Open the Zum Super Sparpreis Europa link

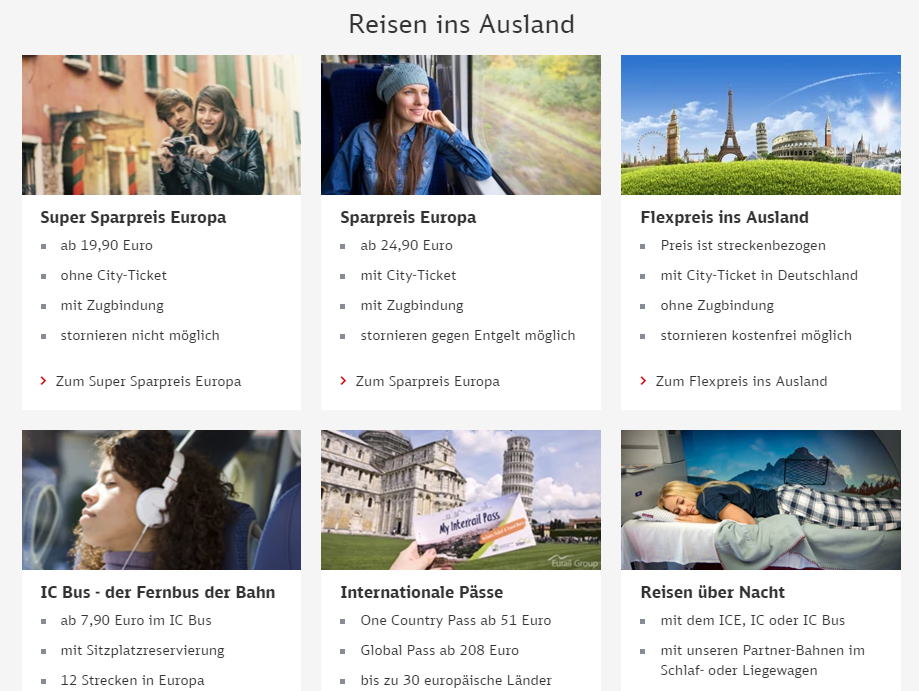(x=148, y=381)
